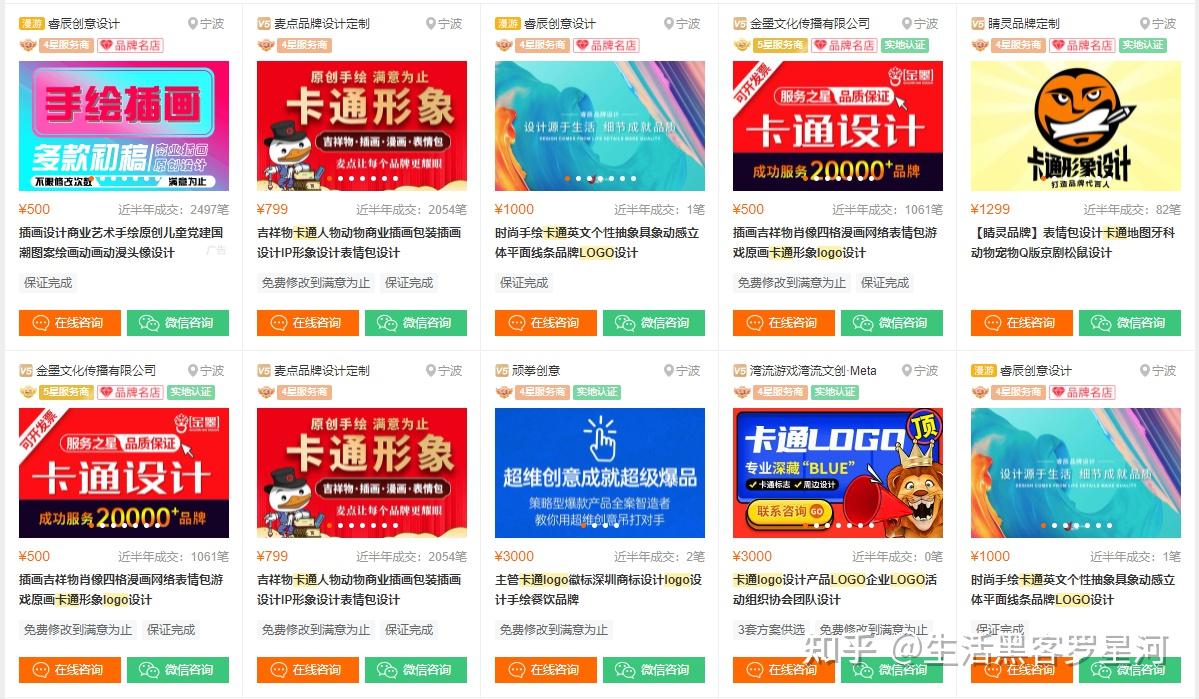This screenshot has height=699, width=1199.
Task: Tap 在线咨询 for the ¥1299 睛灵品牌 listing
Action: coord(1022,323)
